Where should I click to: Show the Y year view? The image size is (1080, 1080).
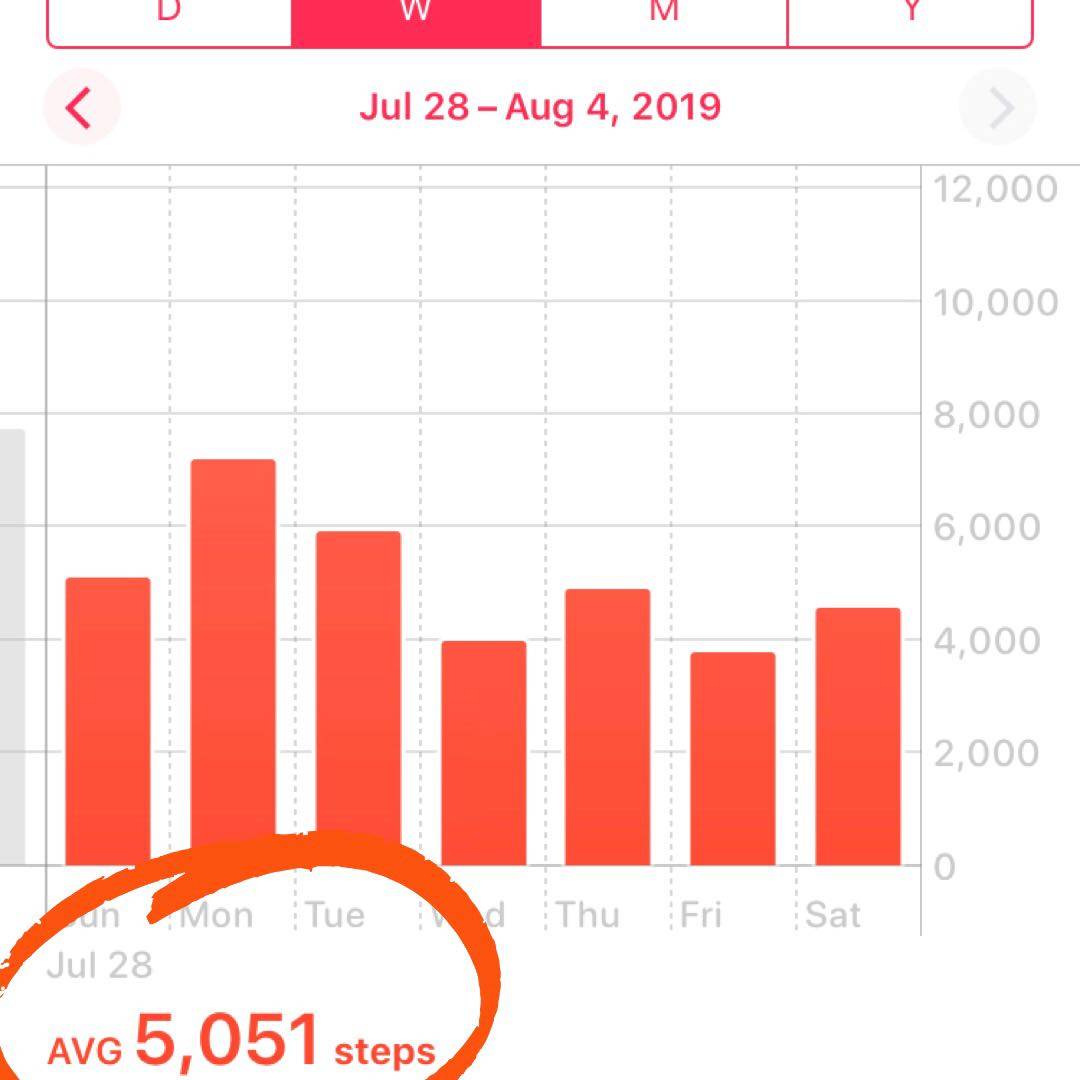pos(910,20)
